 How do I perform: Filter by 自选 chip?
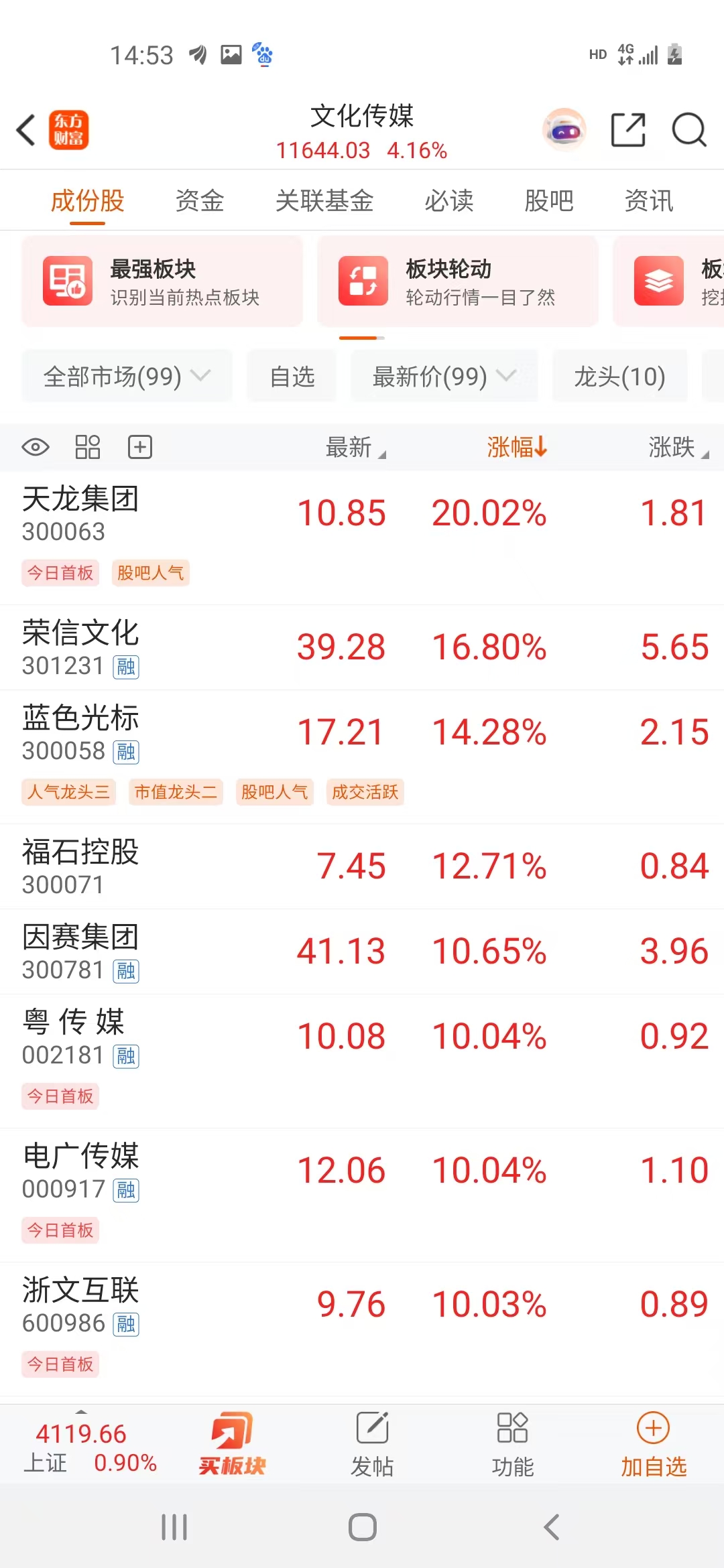[292, 377]
